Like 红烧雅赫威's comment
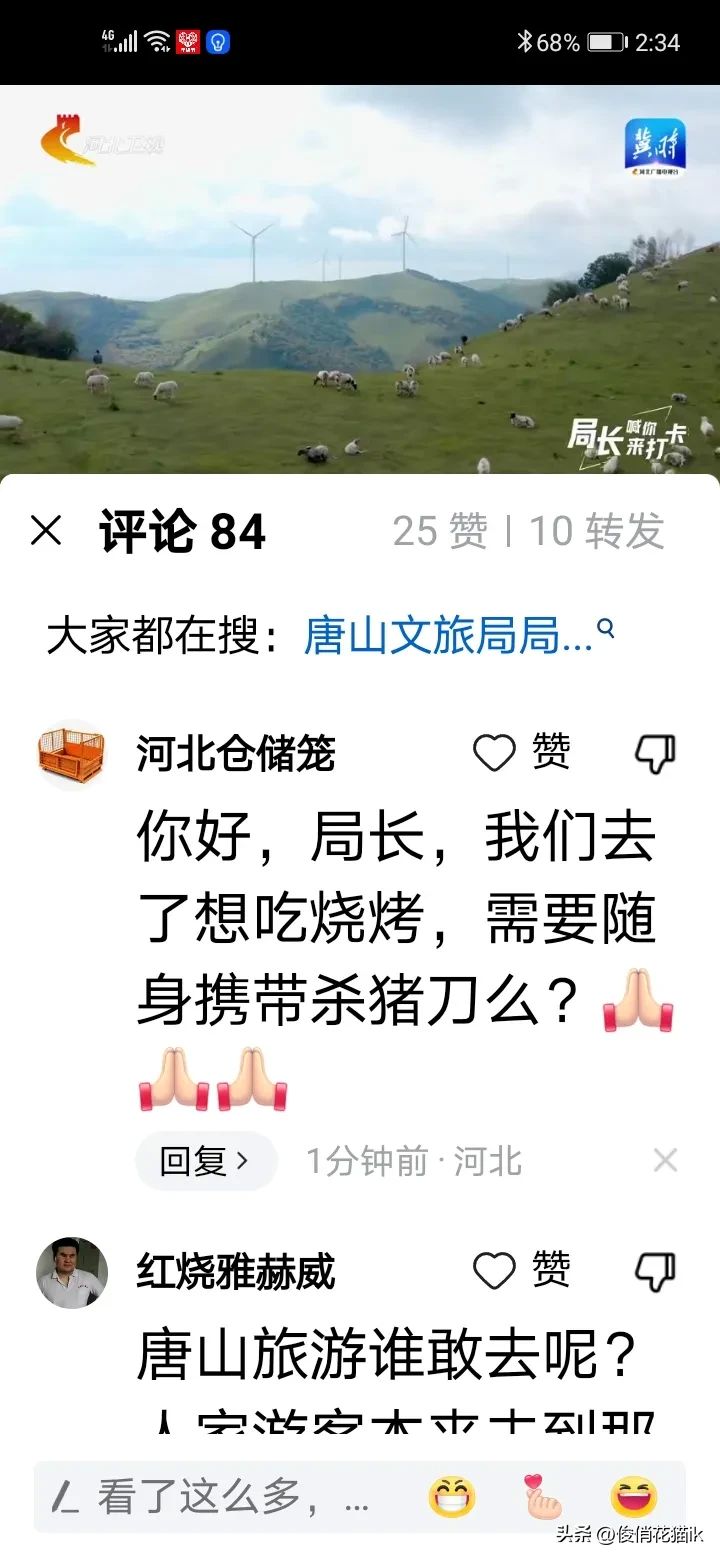 (521, 1271)
